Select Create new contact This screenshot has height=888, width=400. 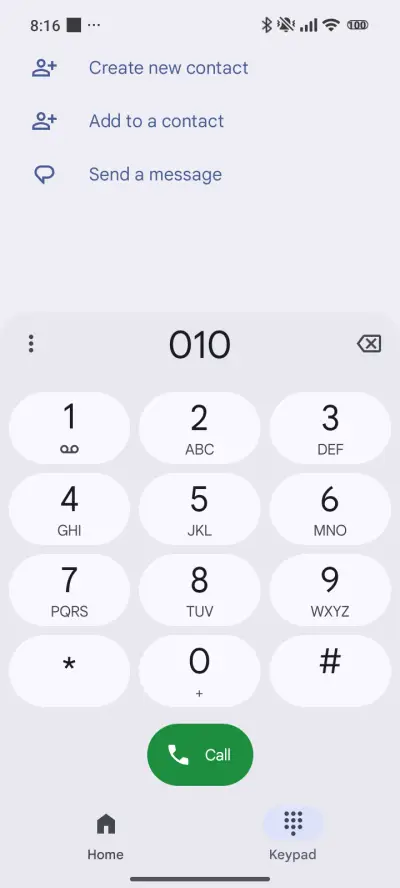tap(140, 68)
